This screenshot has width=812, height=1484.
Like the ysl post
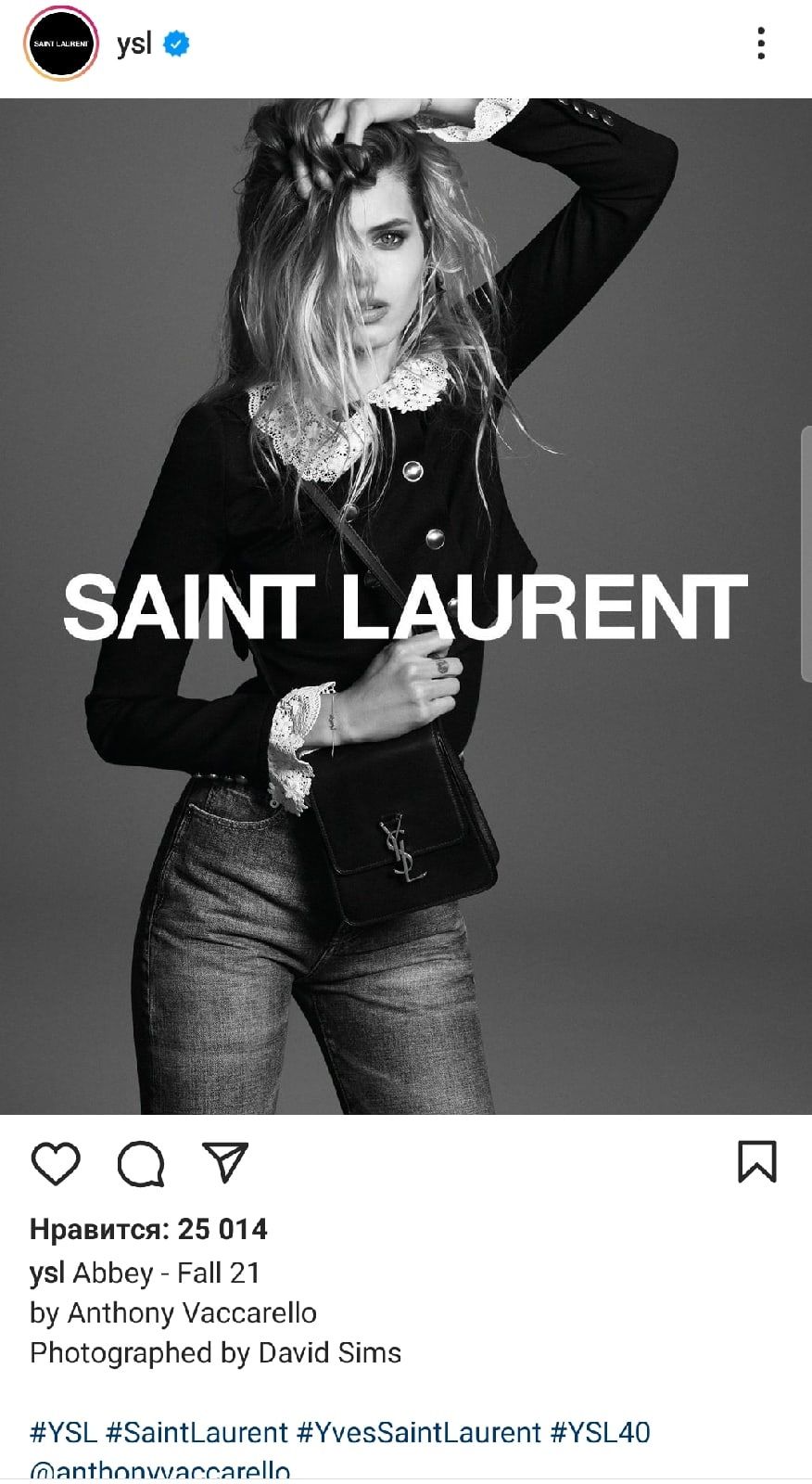pos(56,1163)
